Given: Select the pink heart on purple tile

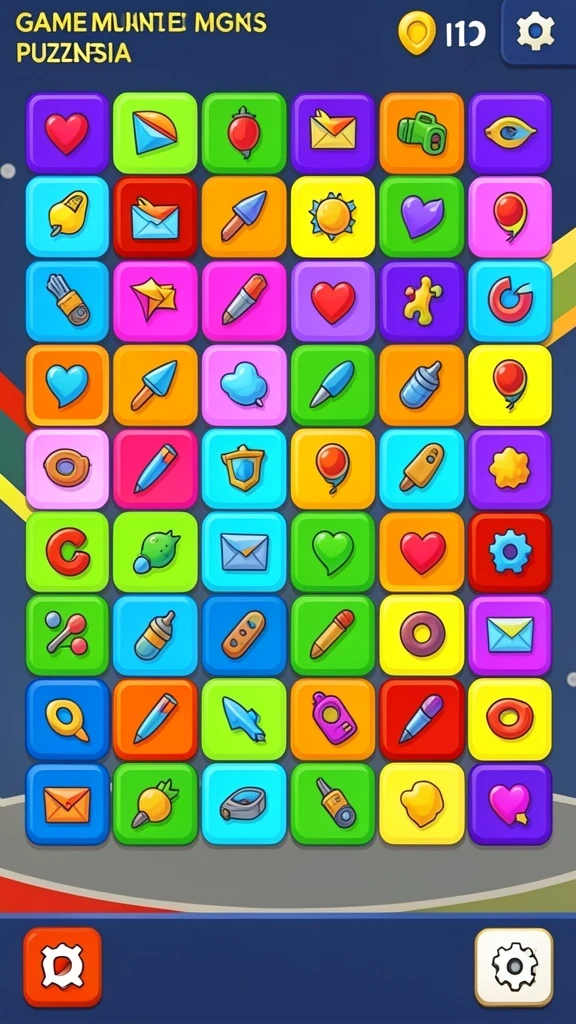Looking at the screenshot, I should coord(510,804).
